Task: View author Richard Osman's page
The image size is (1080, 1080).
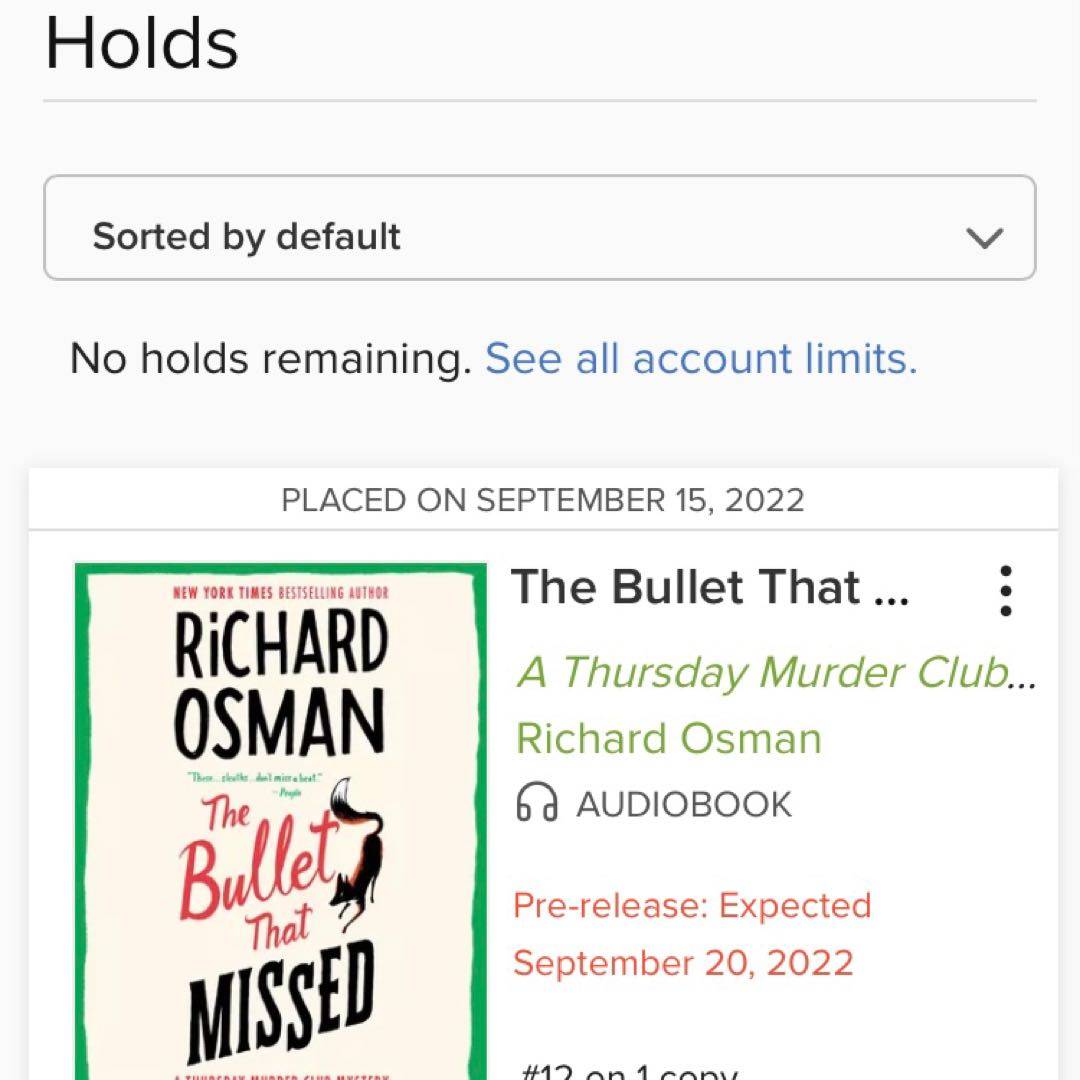Action: click(x=668, y=739)
